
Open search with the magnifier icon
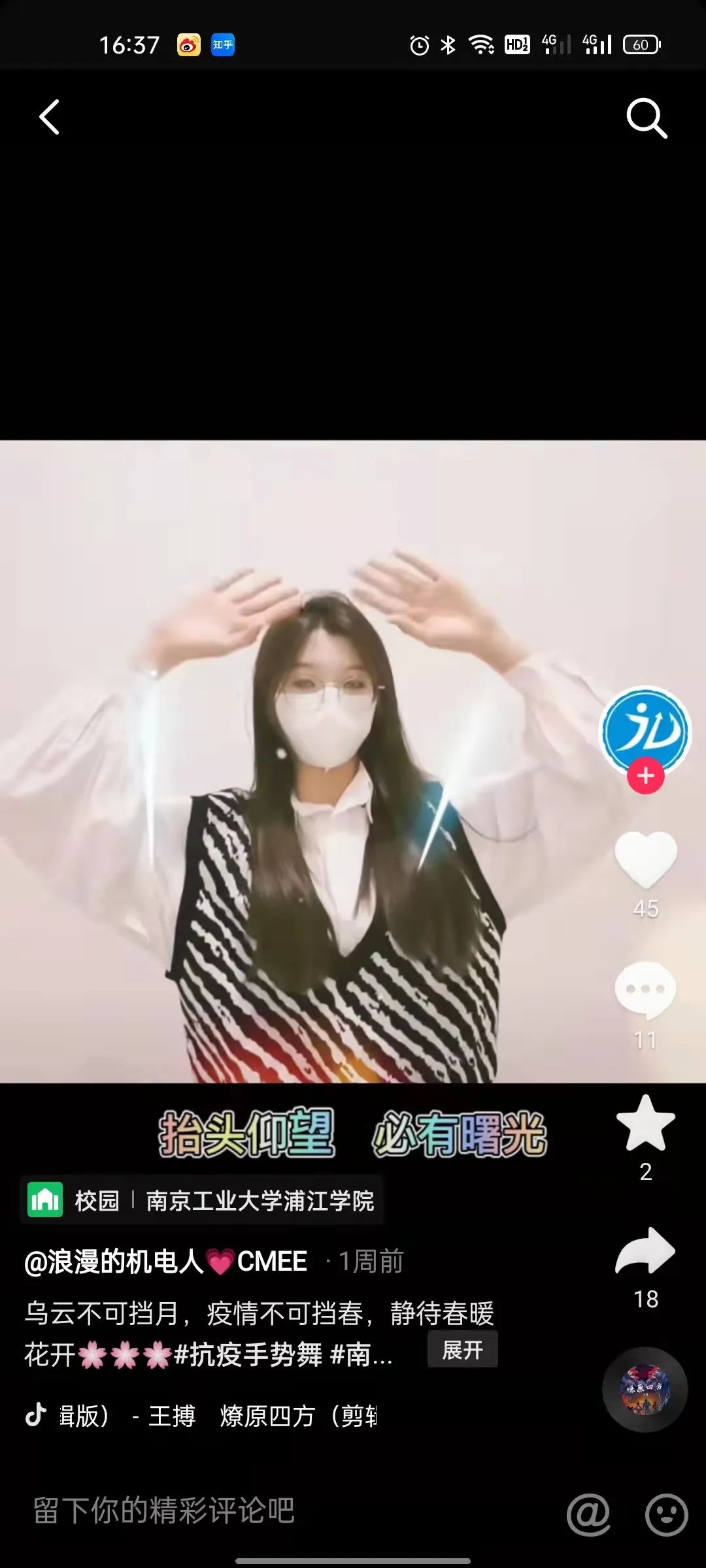click(x=647, y=119)
